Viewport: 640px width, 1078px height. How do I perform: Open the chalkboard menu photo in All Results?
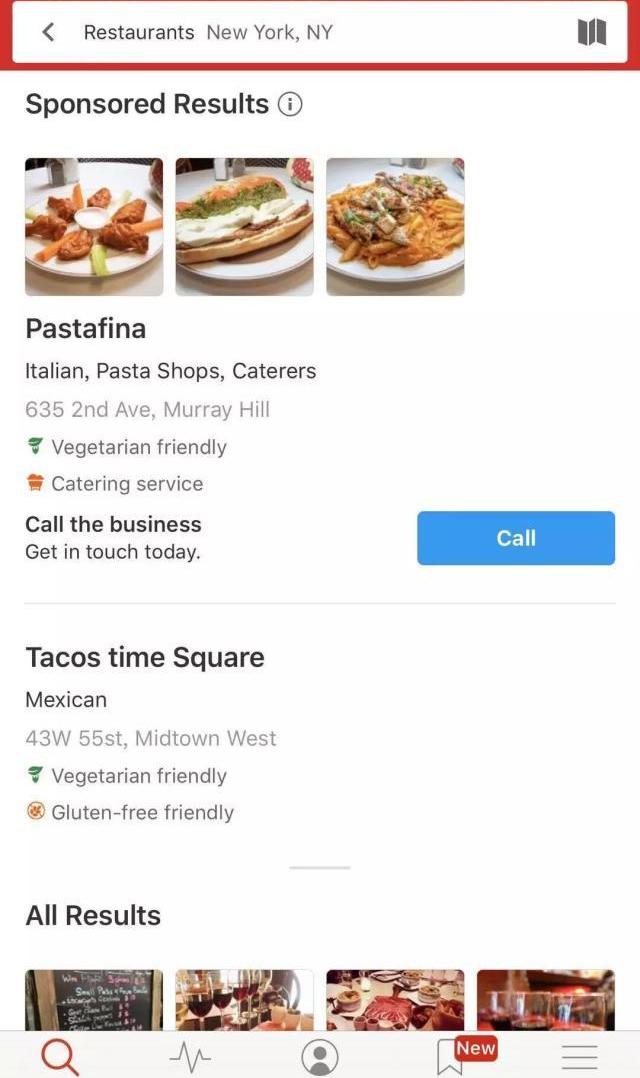[94, 999]
